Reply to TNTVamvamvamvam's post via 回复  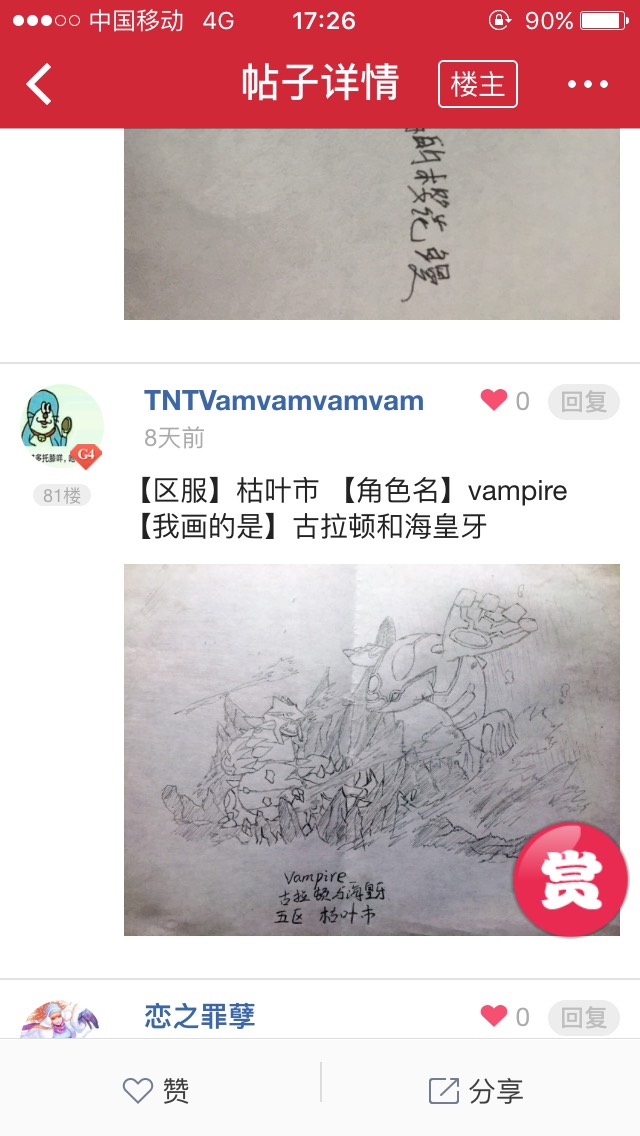pyautogui.click(x=584, y=402)
